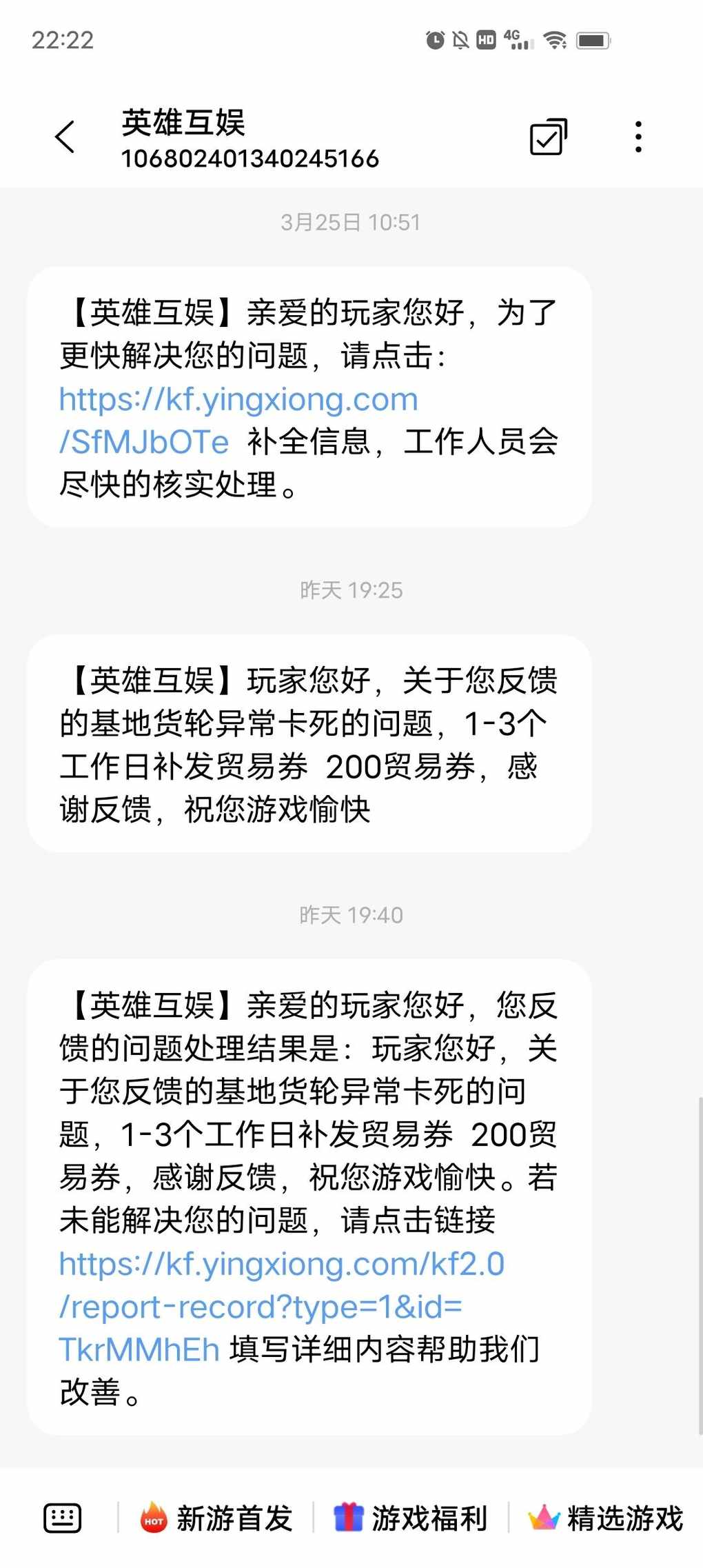Open 新游首发 menu
The height and width of the screenshot is (1568, 703).
(x=216, y=1518)
